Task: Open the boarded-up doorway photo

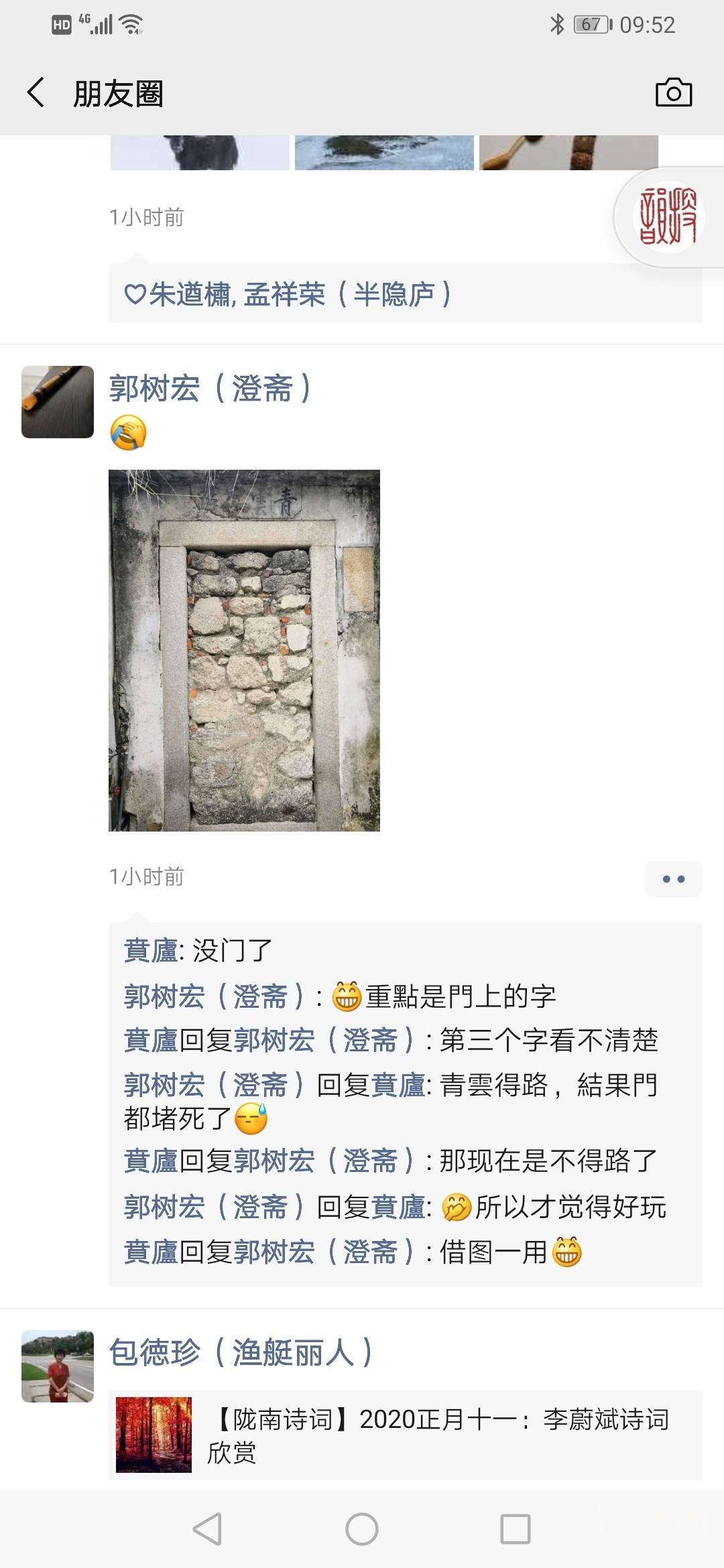Action: tap(244, 650)
